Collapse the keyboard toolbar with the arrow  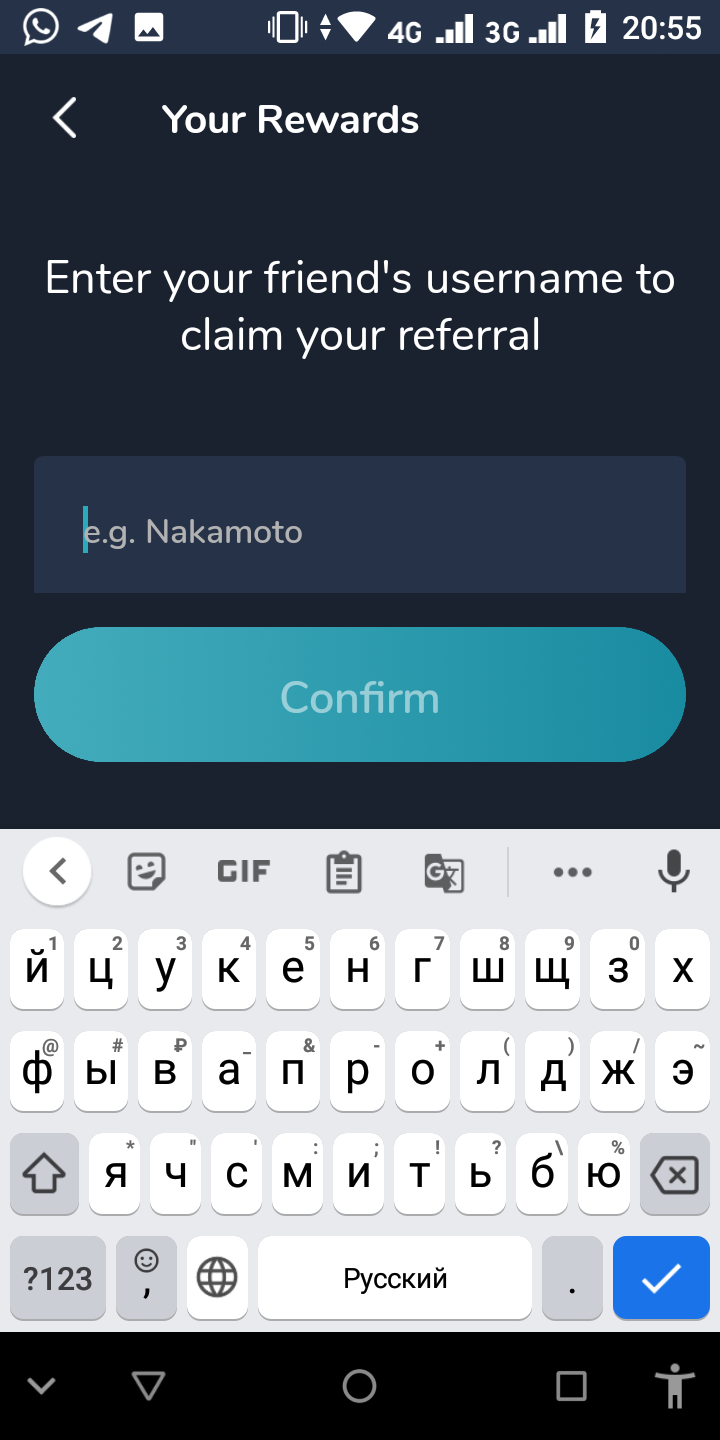pyautogui.click(x=58, y=872)
